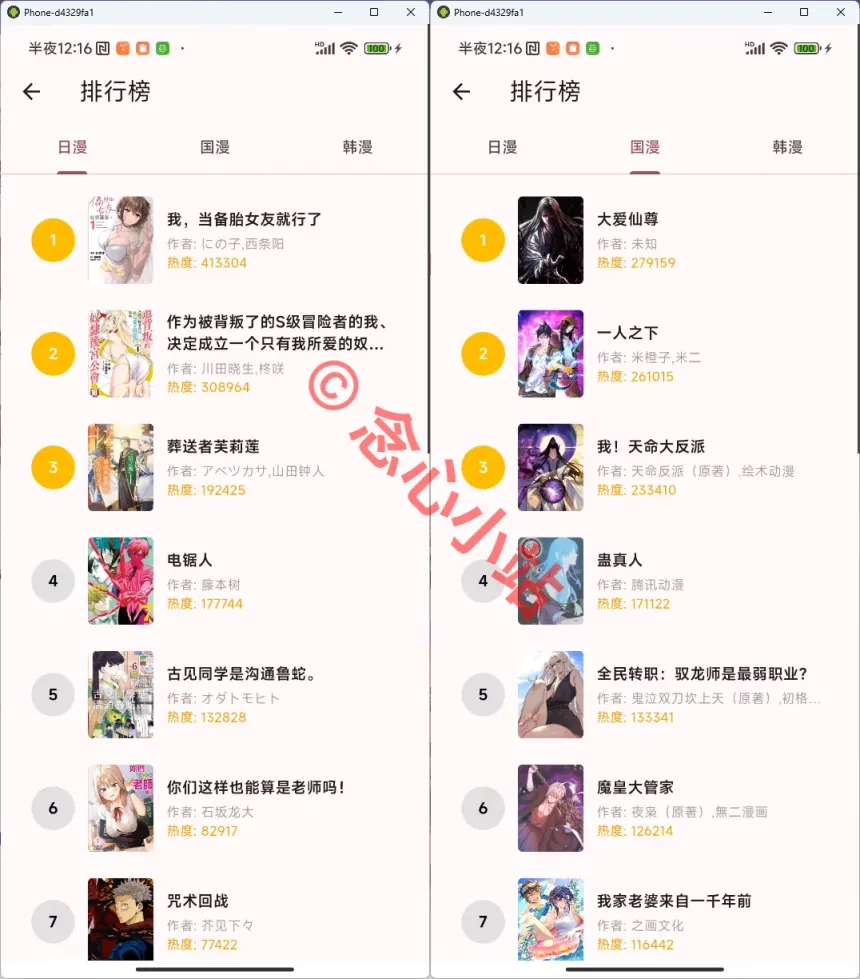Screen dimensions: 860x979
Task: Open the manga 我，当备胎女友就行了
Action: point(244,219)
